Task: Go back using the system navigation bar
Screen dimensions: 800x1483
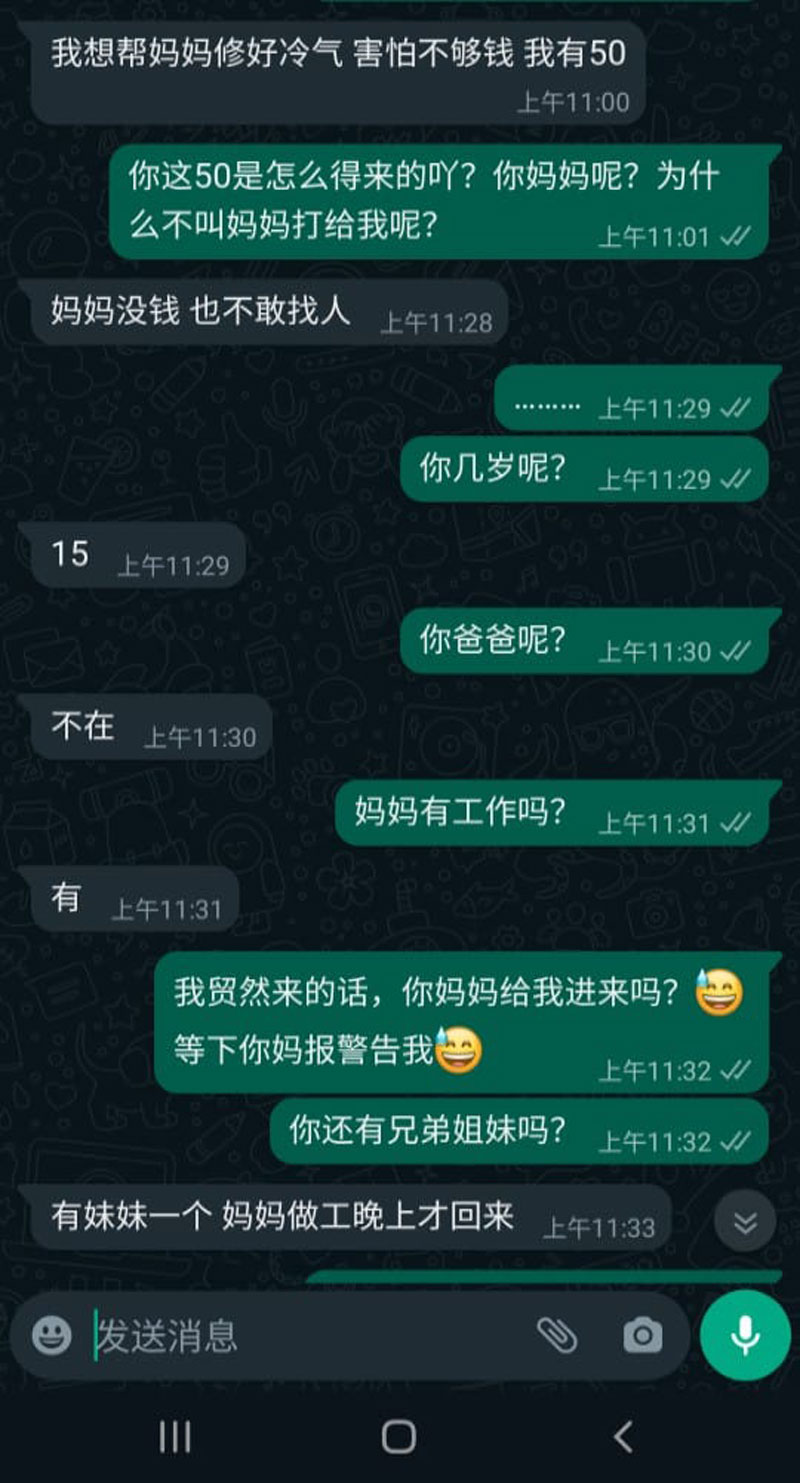Action: click(x=622, y=1437)
